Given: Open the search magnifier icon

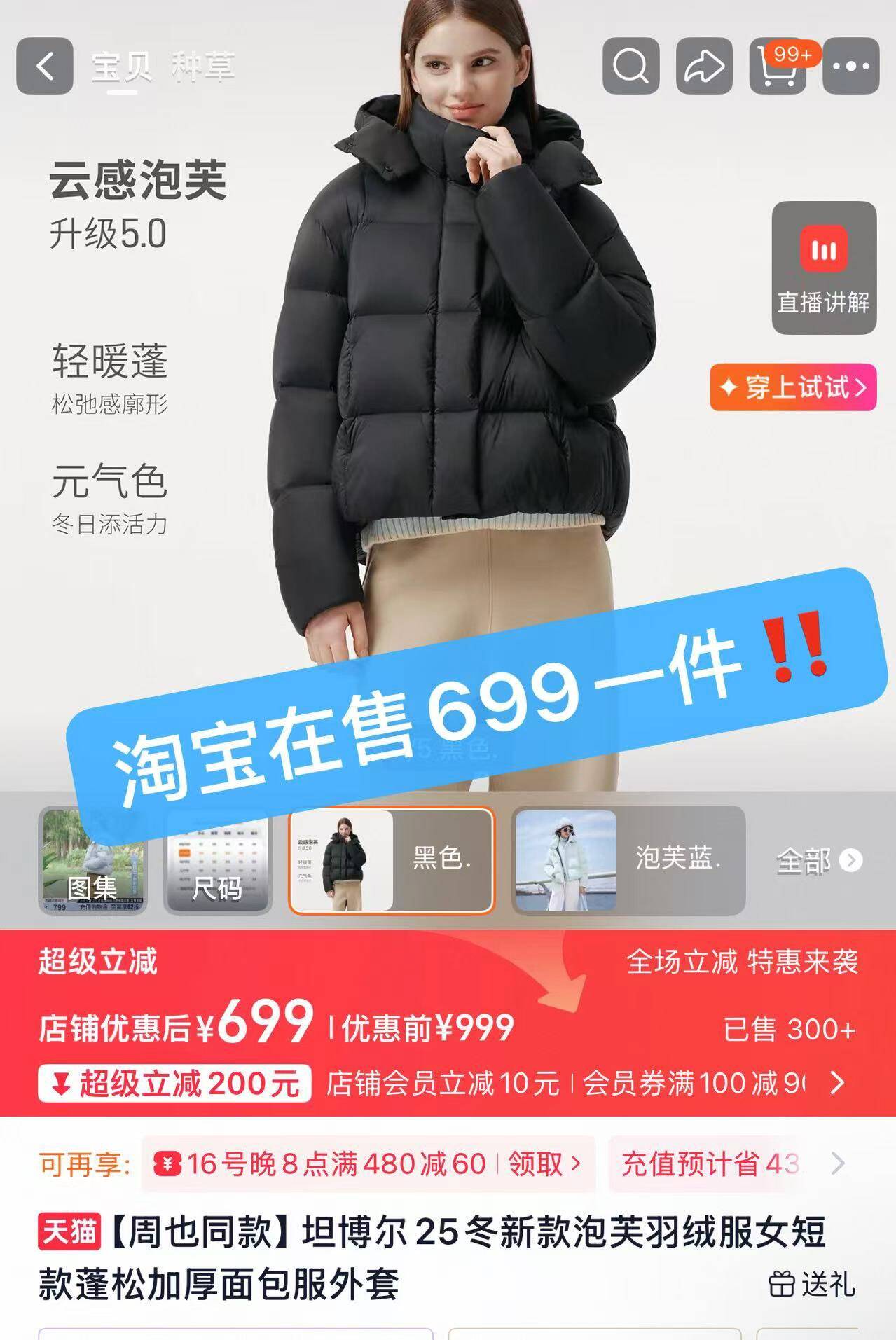Looking at the screenshot, I should click(x=630, y=66).
